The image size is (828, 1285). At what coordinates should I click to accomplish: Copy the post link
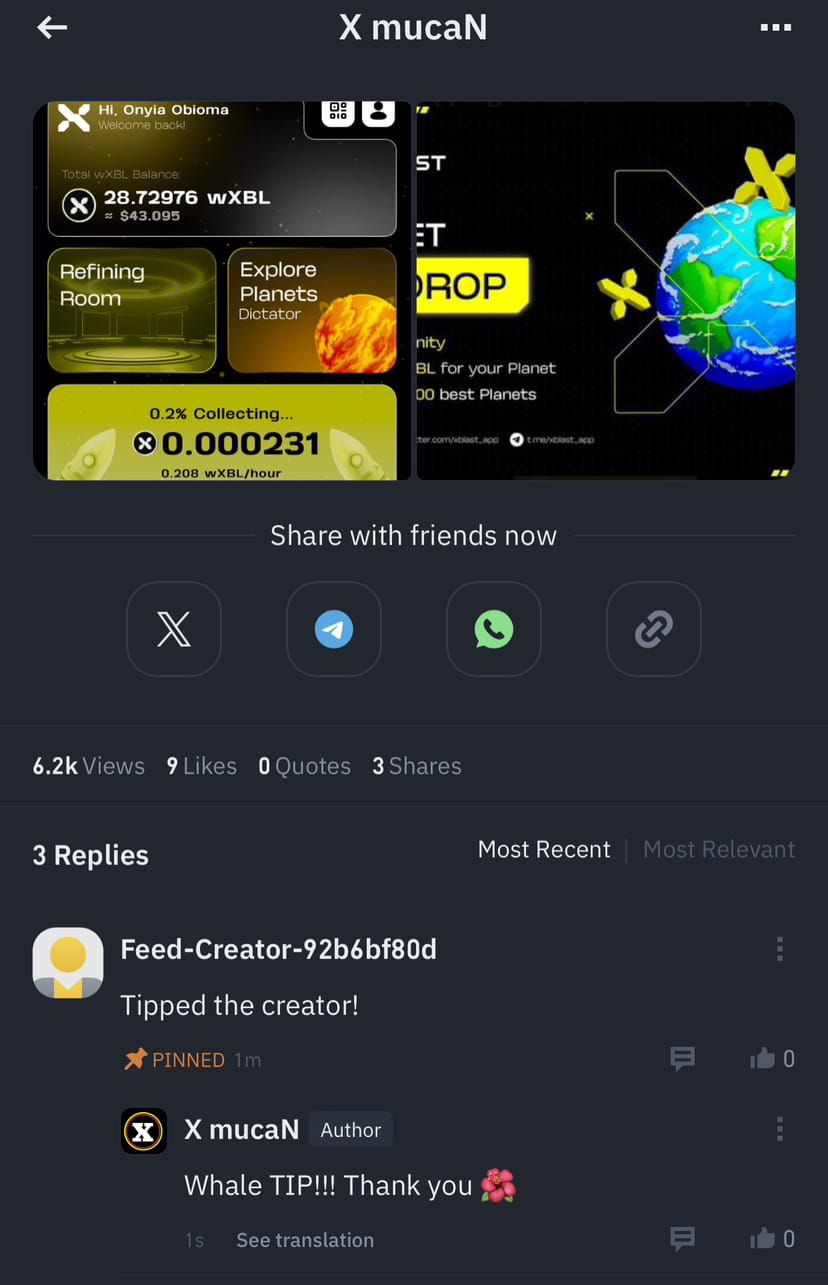coord(653,629)
